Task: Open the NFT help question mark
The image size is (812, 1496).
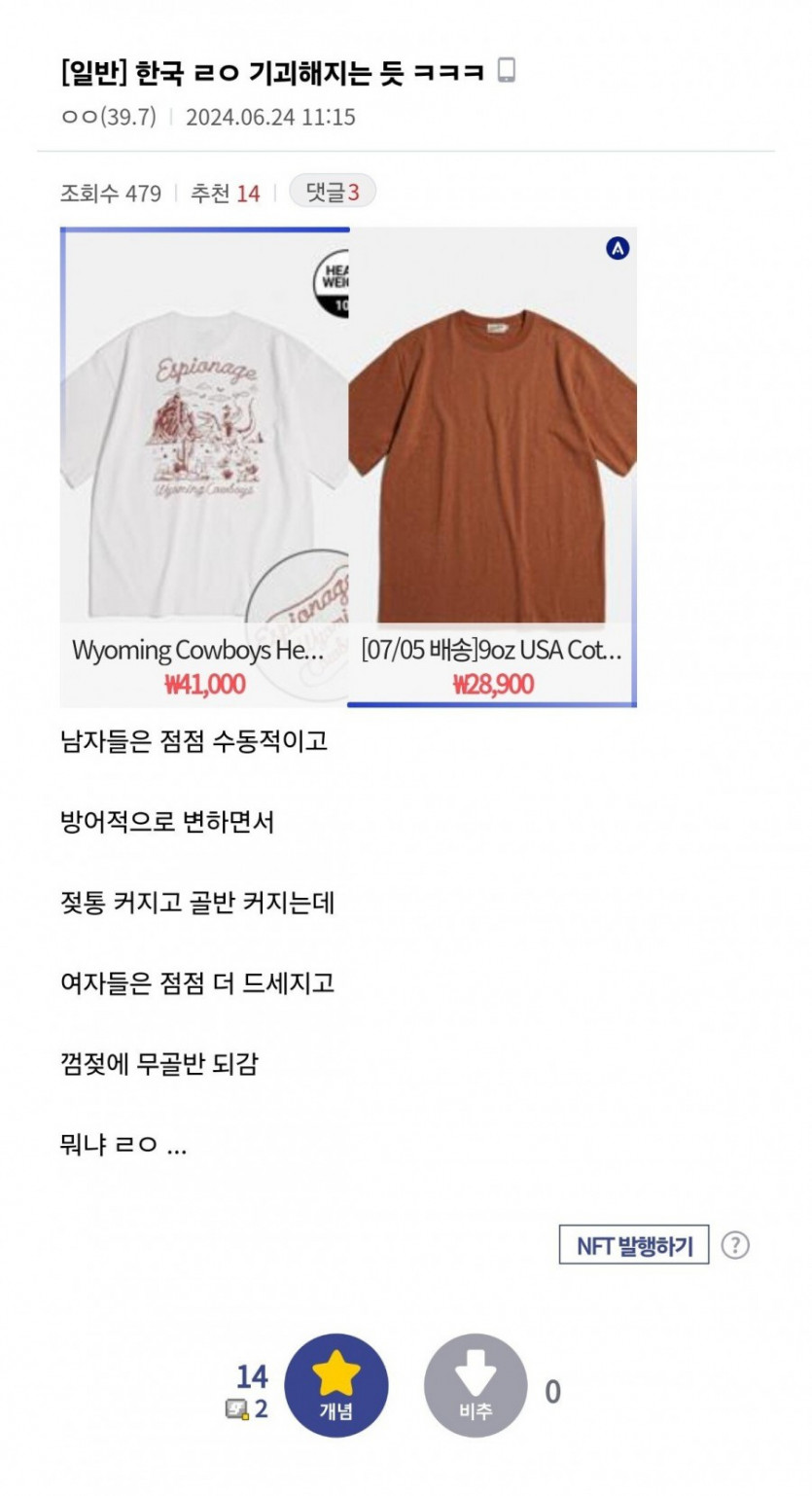Action: pos(735,1245)
